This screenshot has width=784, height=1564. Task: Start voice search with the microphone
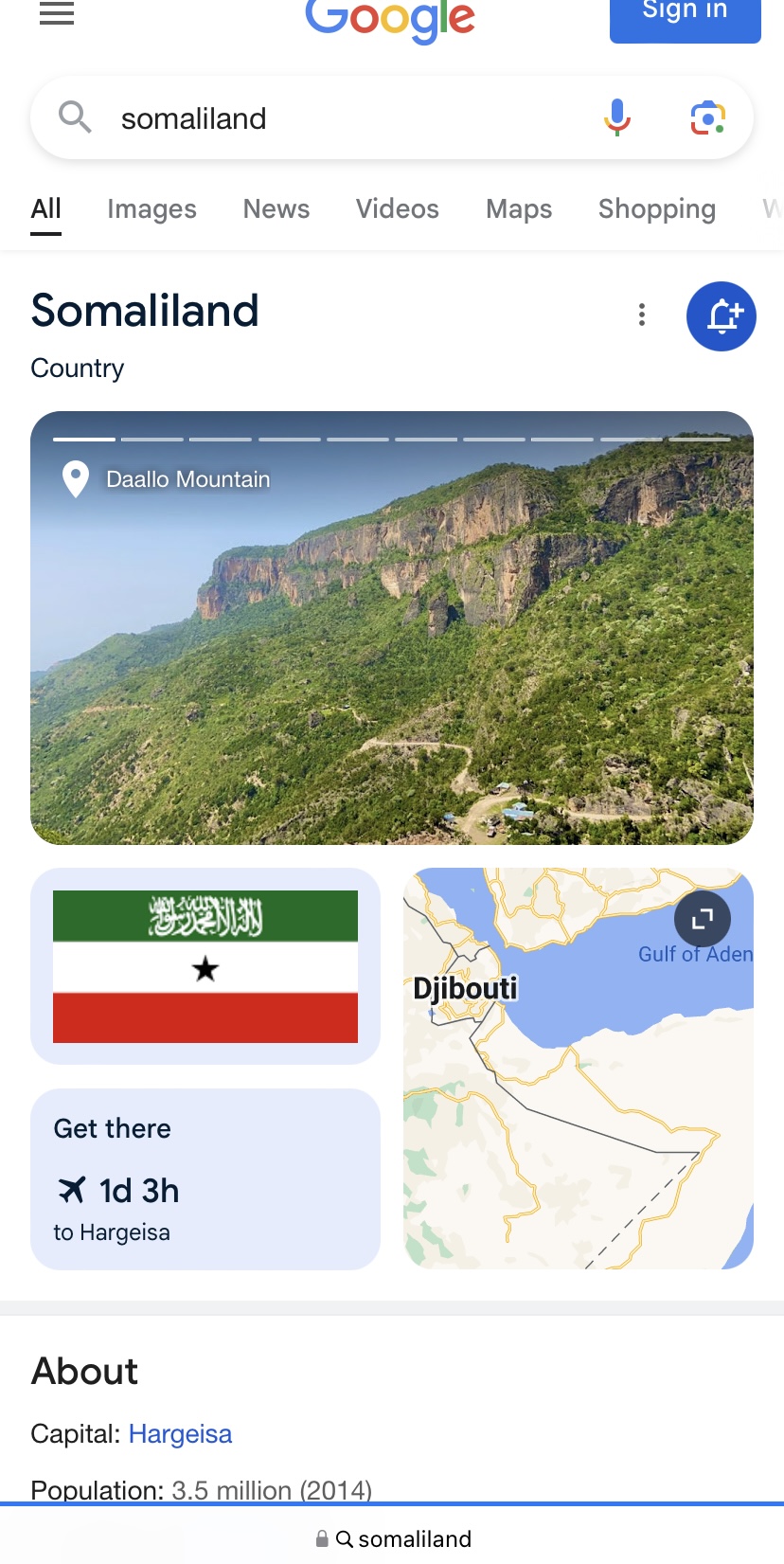617,117
